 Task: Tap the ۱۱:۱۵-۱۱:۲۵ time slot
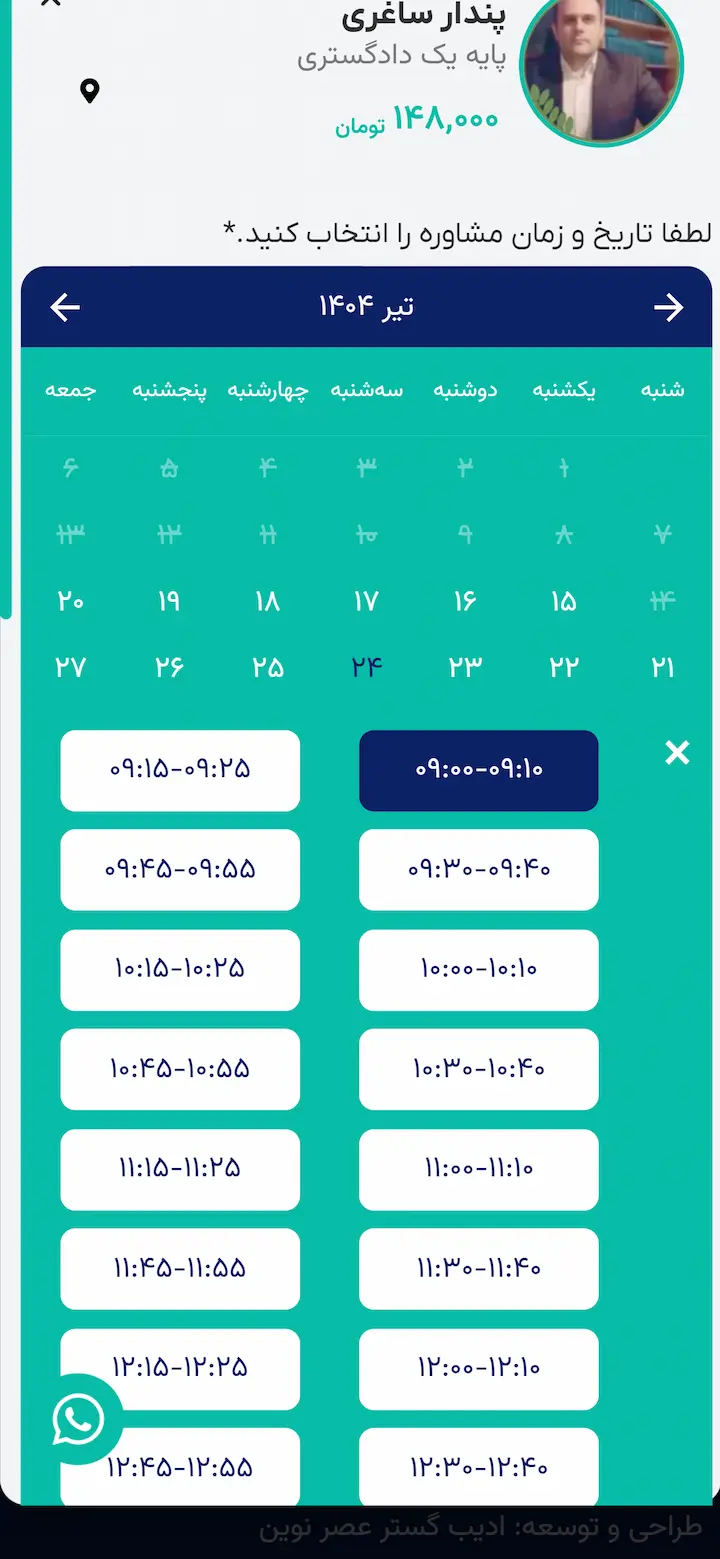pyautogui.click(x=180, y=1169)
